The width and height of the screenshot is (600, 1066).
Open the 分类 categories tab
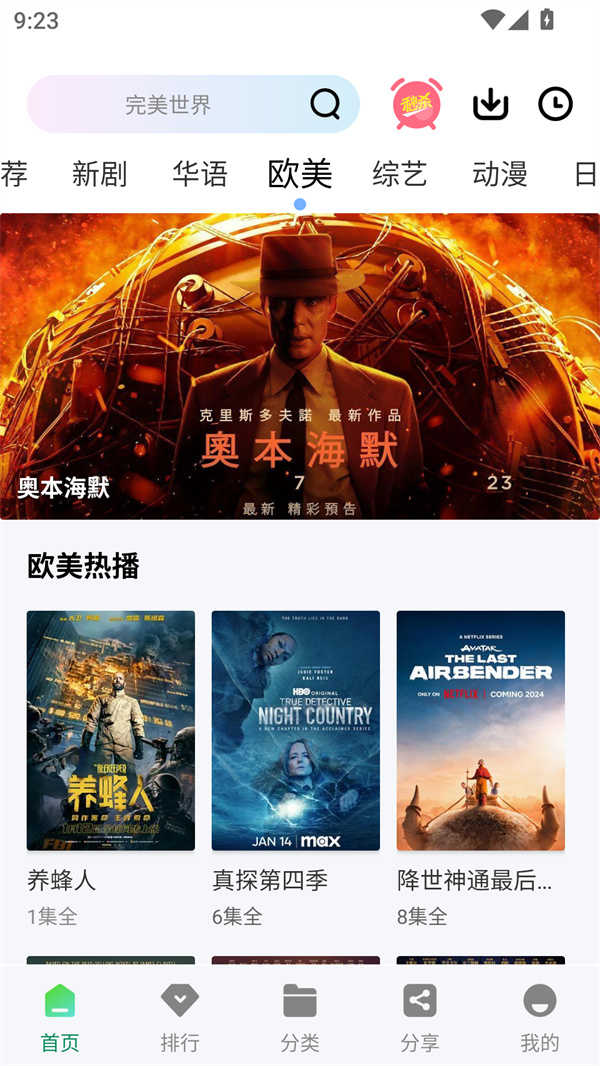300,1018
